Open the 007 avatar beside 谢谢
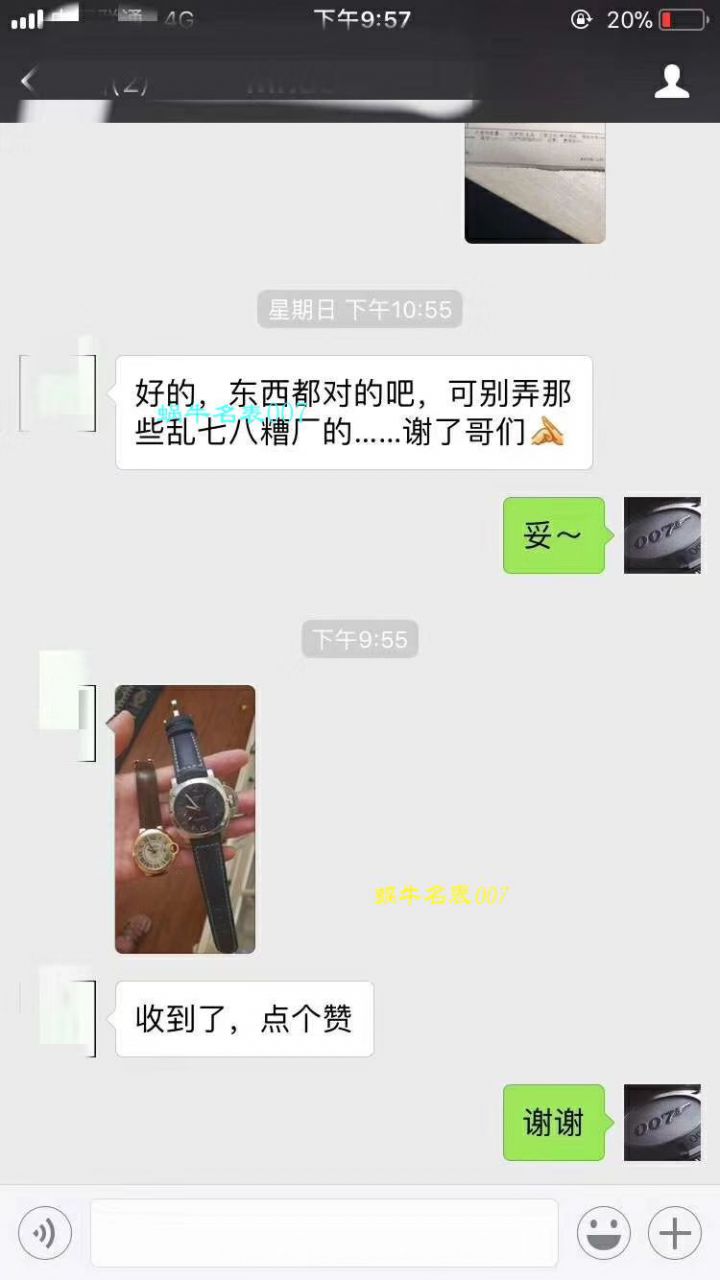Viewport: 720px width, 1280px height. pyautogui.click(x=662, y=1122)
